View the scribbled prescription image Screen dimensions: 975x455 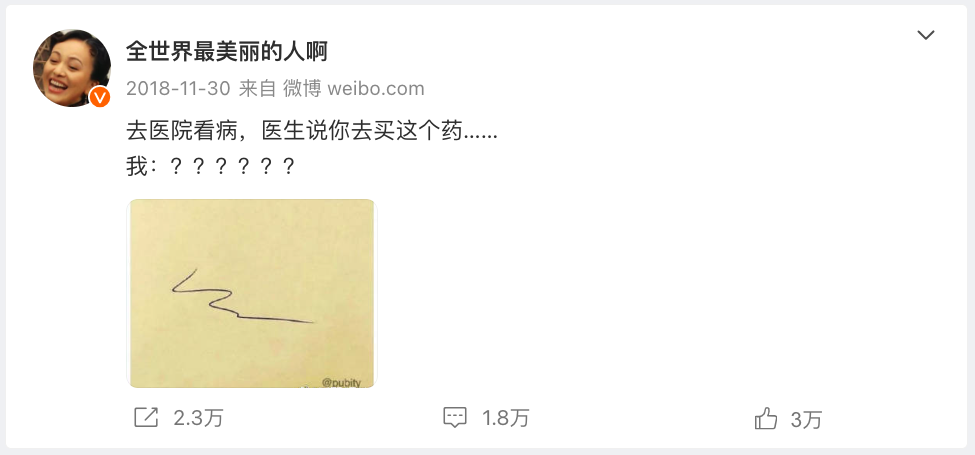(252, 293)
